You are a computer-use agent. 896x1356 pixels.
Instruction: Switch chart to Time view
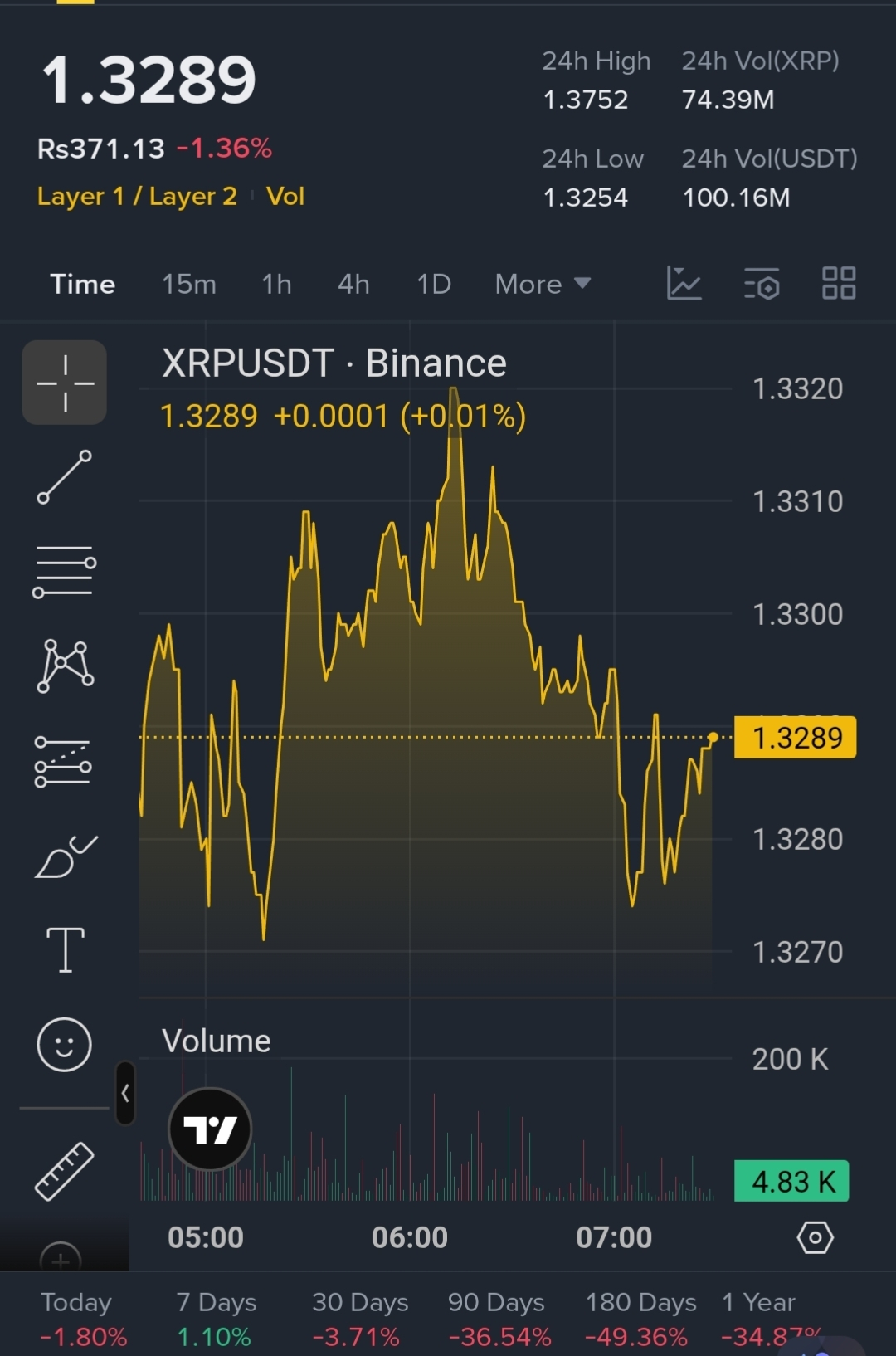click(82, 285)
